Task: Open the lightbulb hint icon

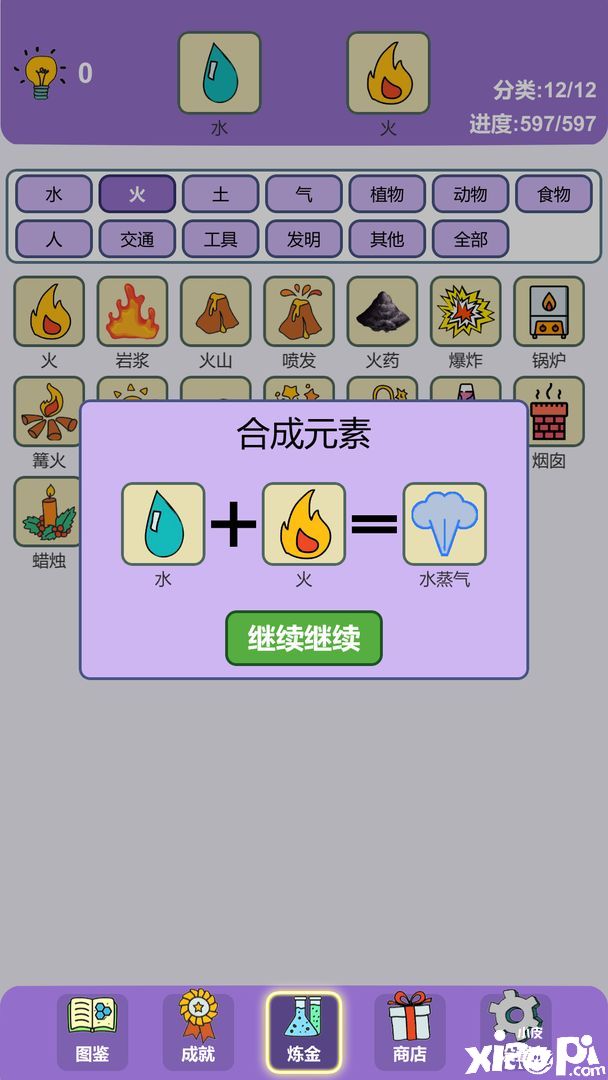Action: pos(39,73)
